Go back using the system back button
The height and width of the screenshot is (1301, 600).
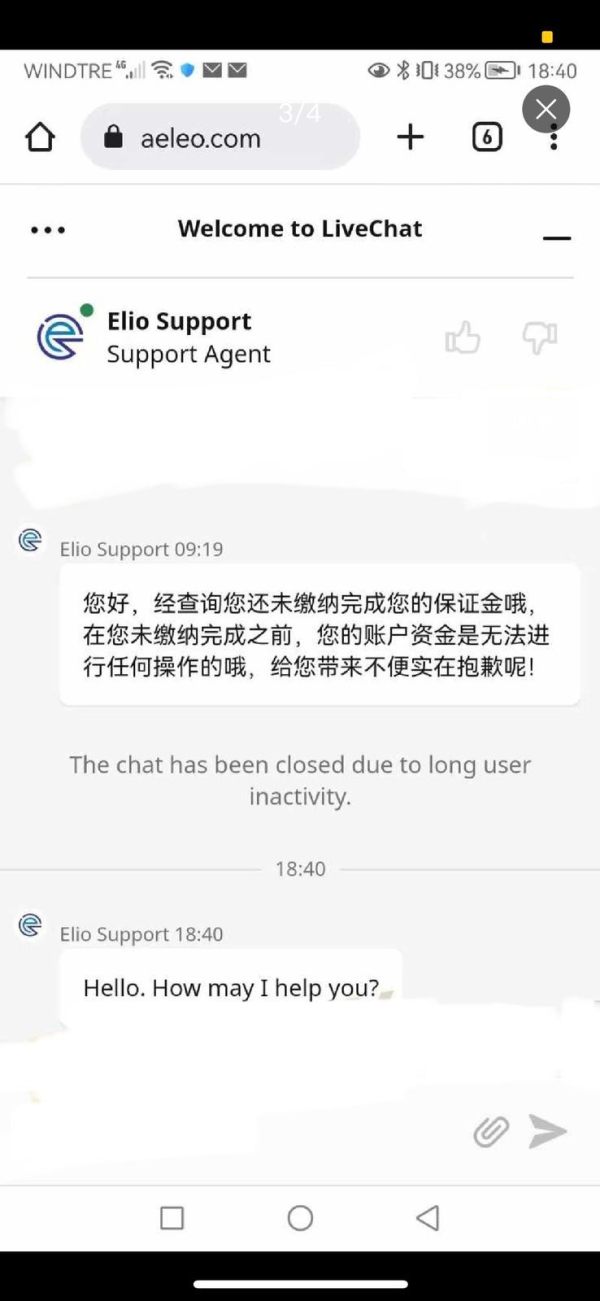coord(428,1217)
